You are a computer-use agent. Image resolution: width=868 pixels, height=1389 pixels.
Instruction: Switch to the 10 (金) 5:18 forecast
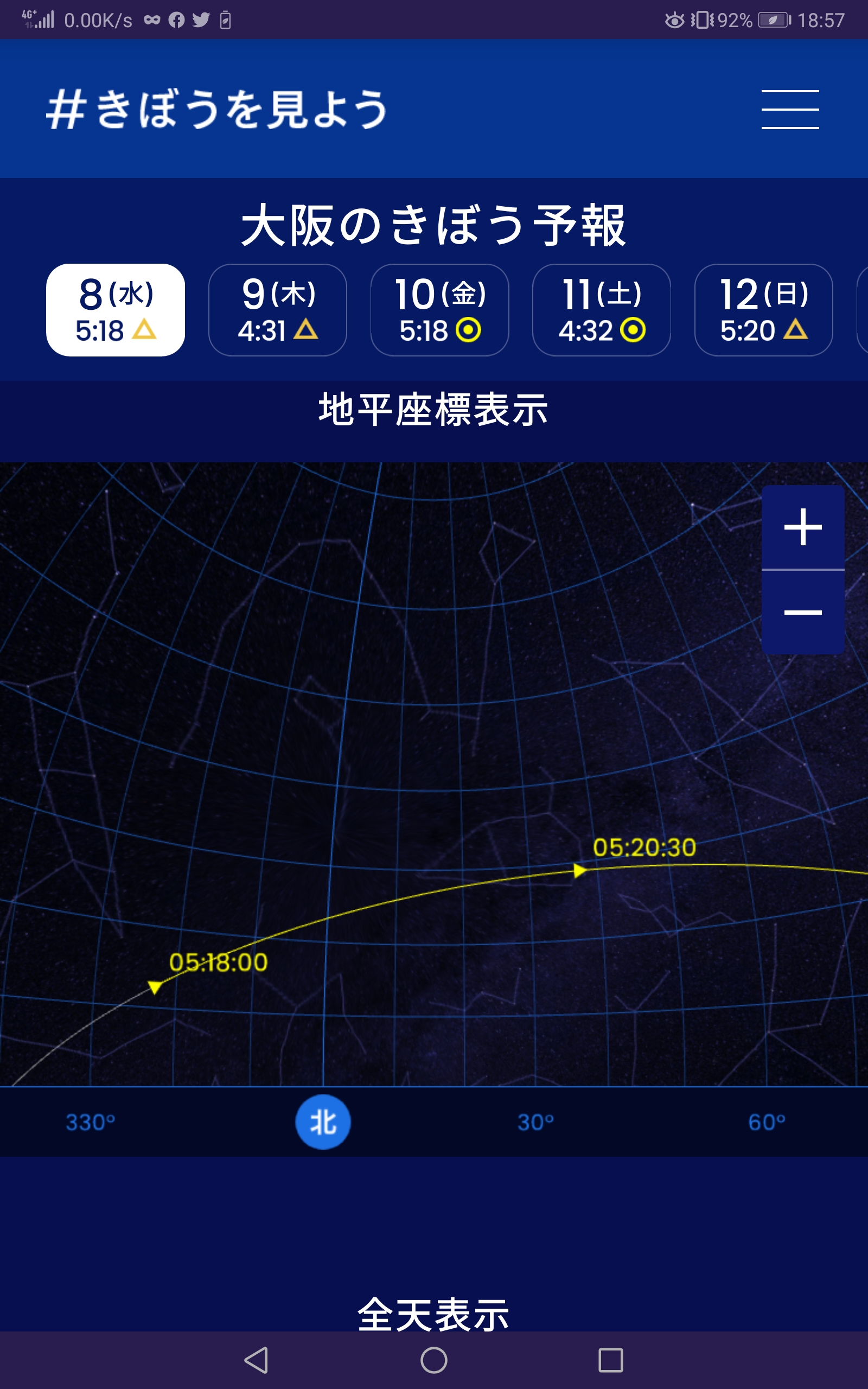coord(440,310)
